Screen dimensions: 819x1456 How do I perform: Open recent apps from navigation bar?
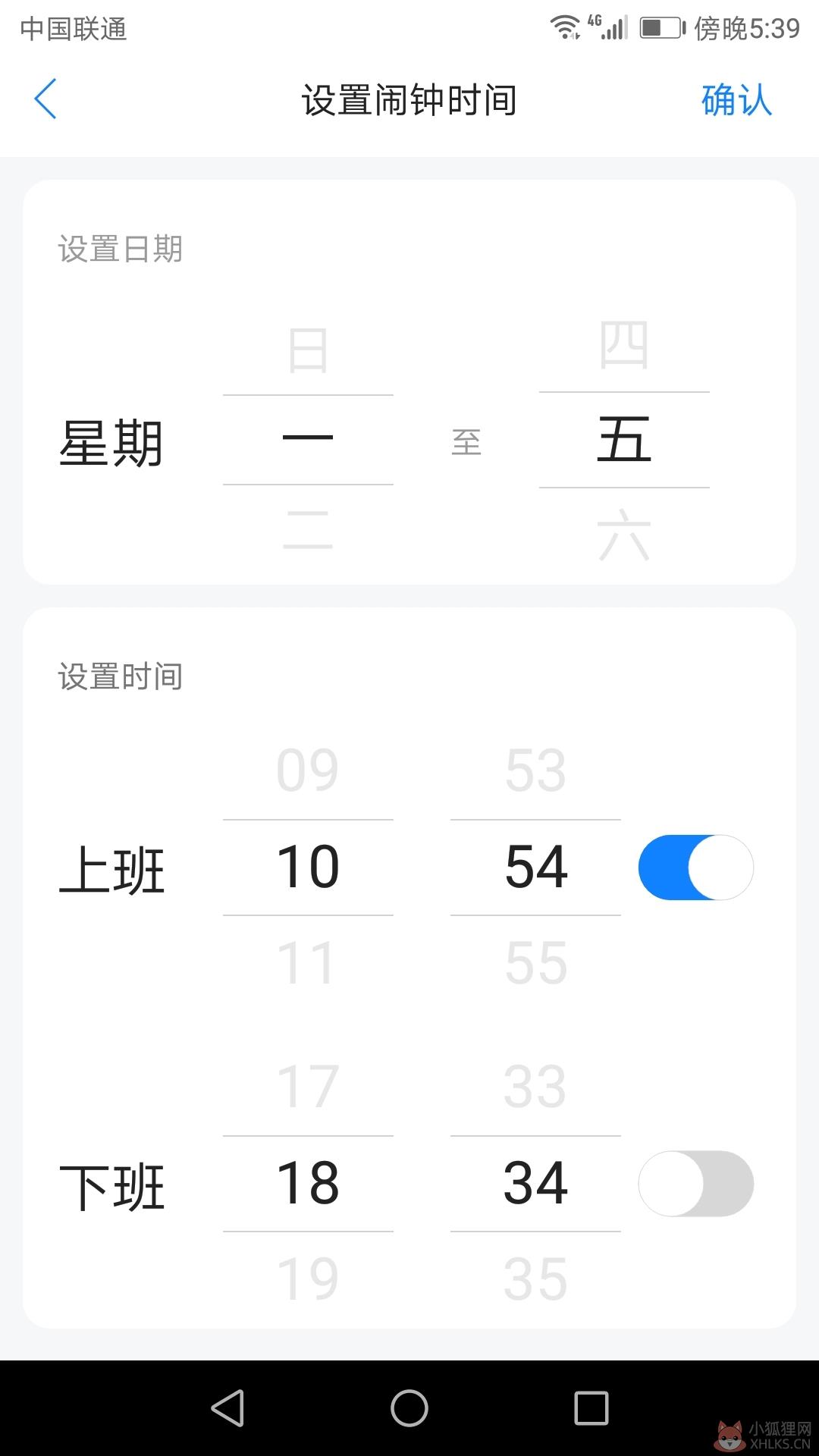coord(591,1408)
